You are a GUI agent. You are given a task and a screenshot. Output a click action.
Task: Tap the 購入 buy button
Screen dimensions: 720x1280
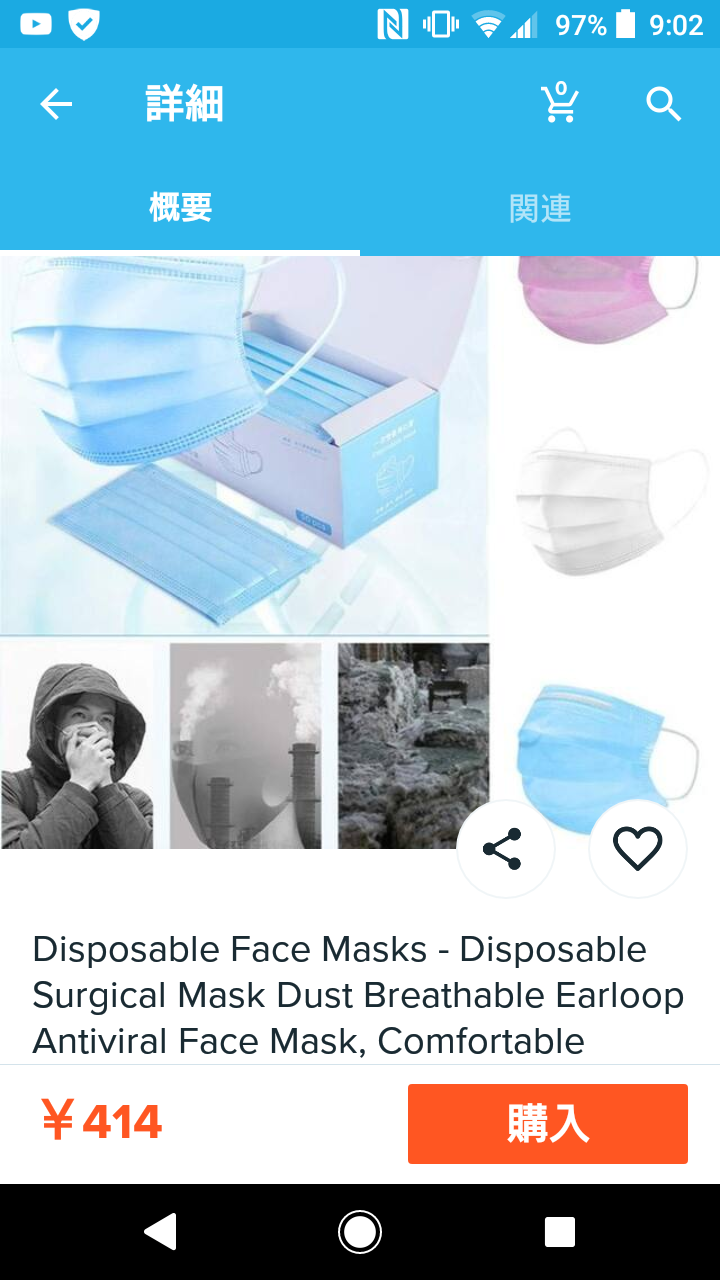tap(548, 1123)
